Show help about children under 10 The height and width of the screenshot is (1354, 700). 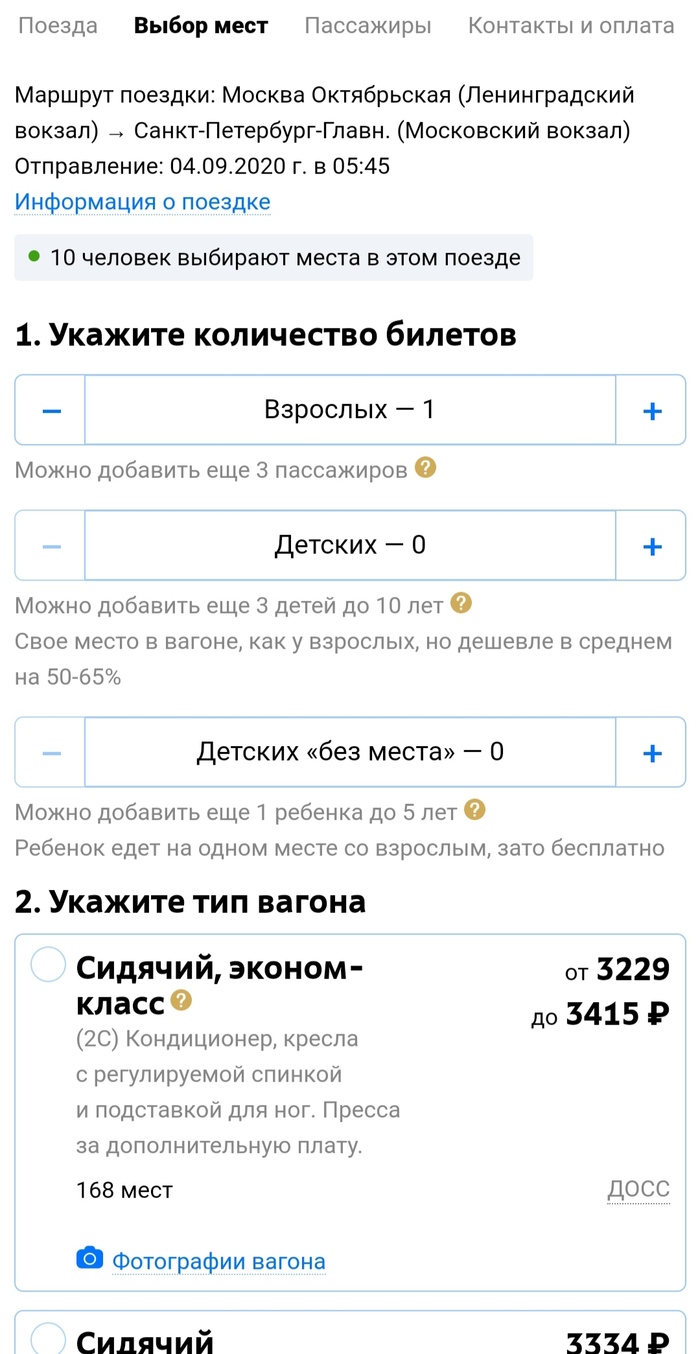461,604
